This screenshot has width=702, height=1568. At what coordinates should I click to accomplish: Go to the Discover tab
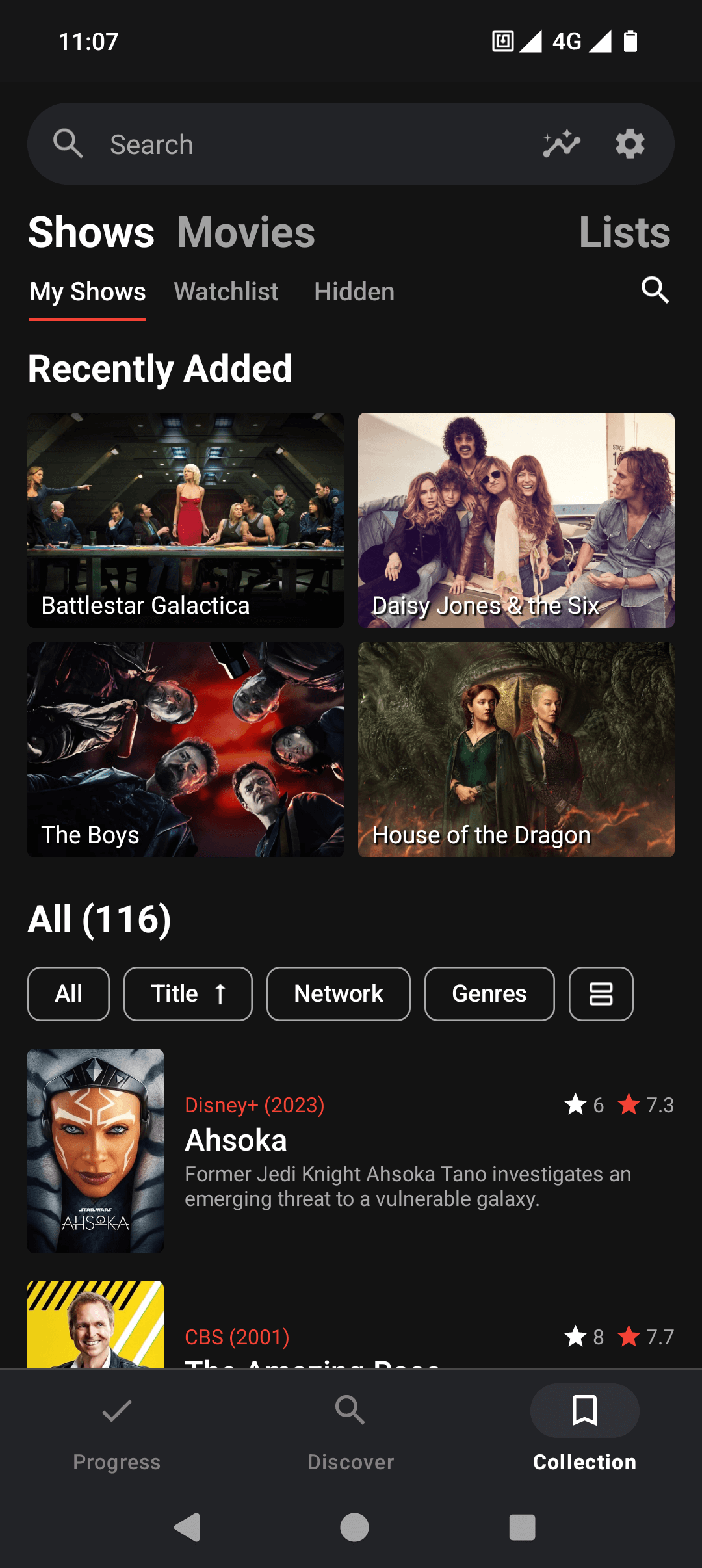coord(351,1427)
